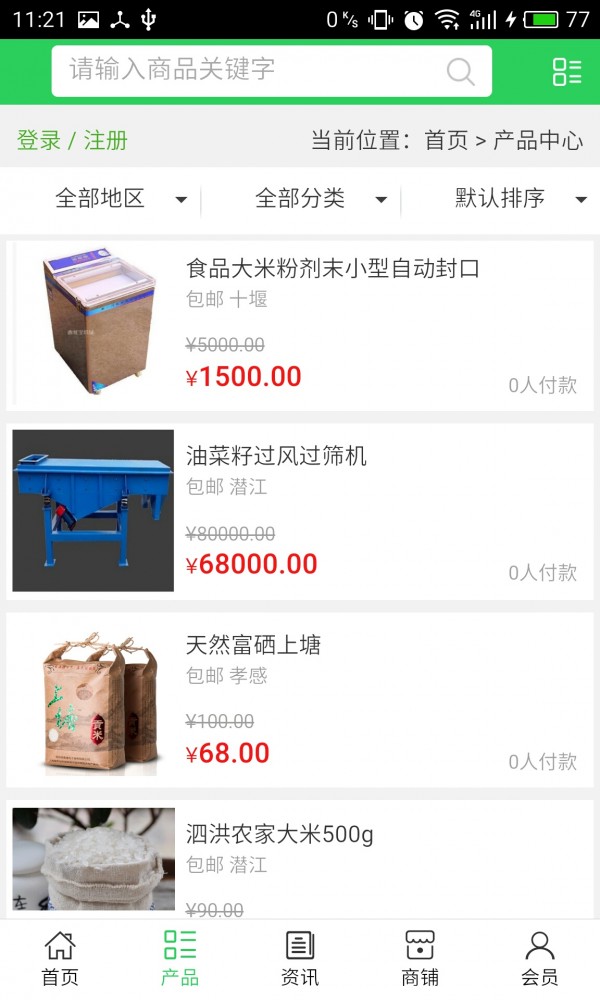Tap the product keyword search field
The width and height of the screenshot is (600, 1000).
tap(250, 70)
